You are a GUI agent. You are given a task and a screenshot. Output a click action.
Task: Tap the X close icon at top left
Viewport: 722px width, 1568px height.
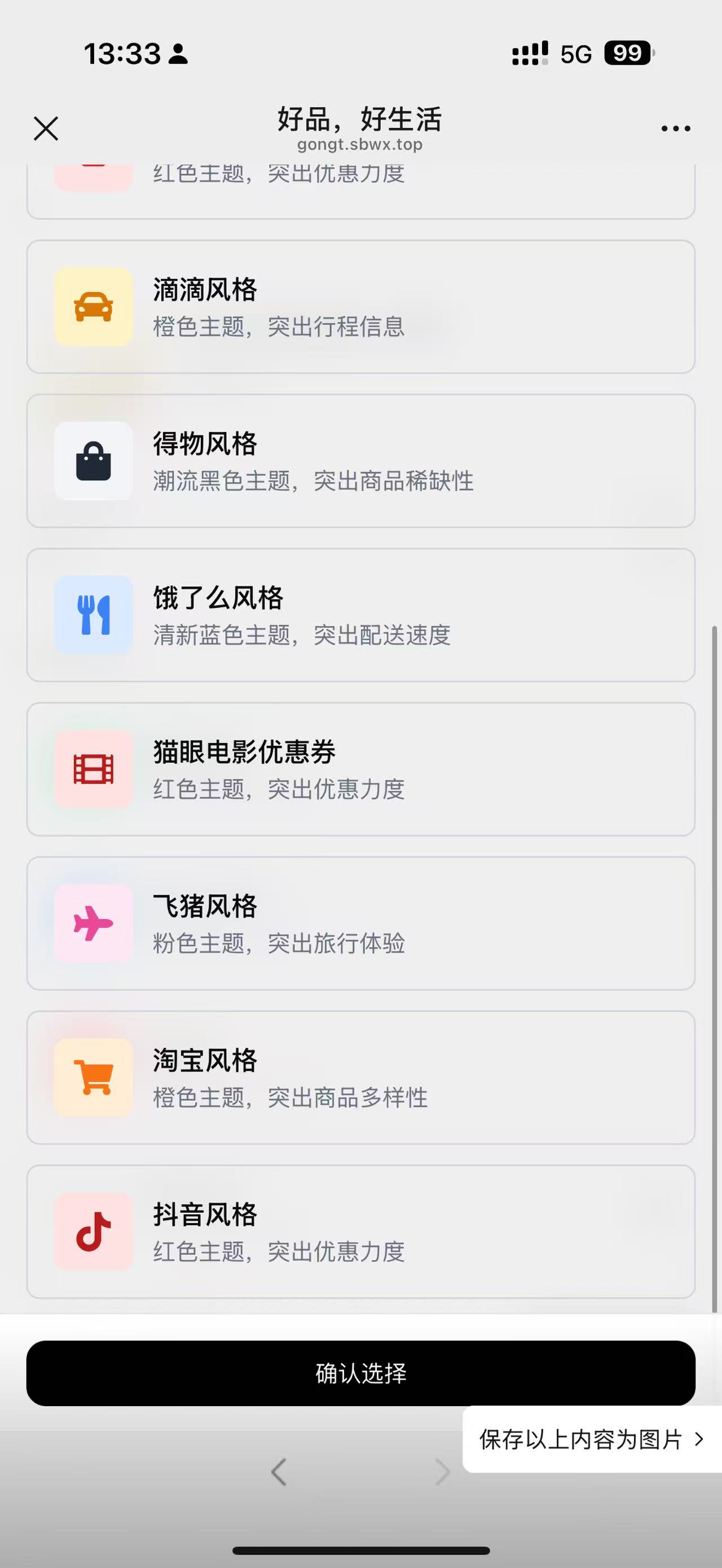[46, 128]
